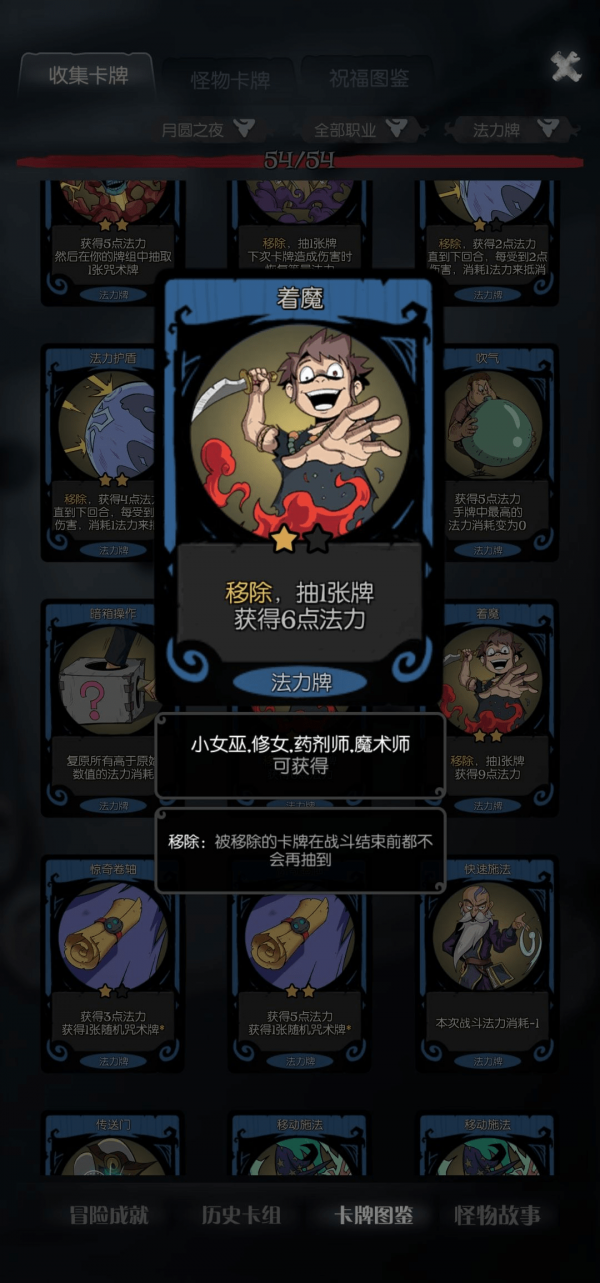Open 冒险成就 in the bottom navigation
This screenshot has width=600, height=1283.
(108, 1215)
